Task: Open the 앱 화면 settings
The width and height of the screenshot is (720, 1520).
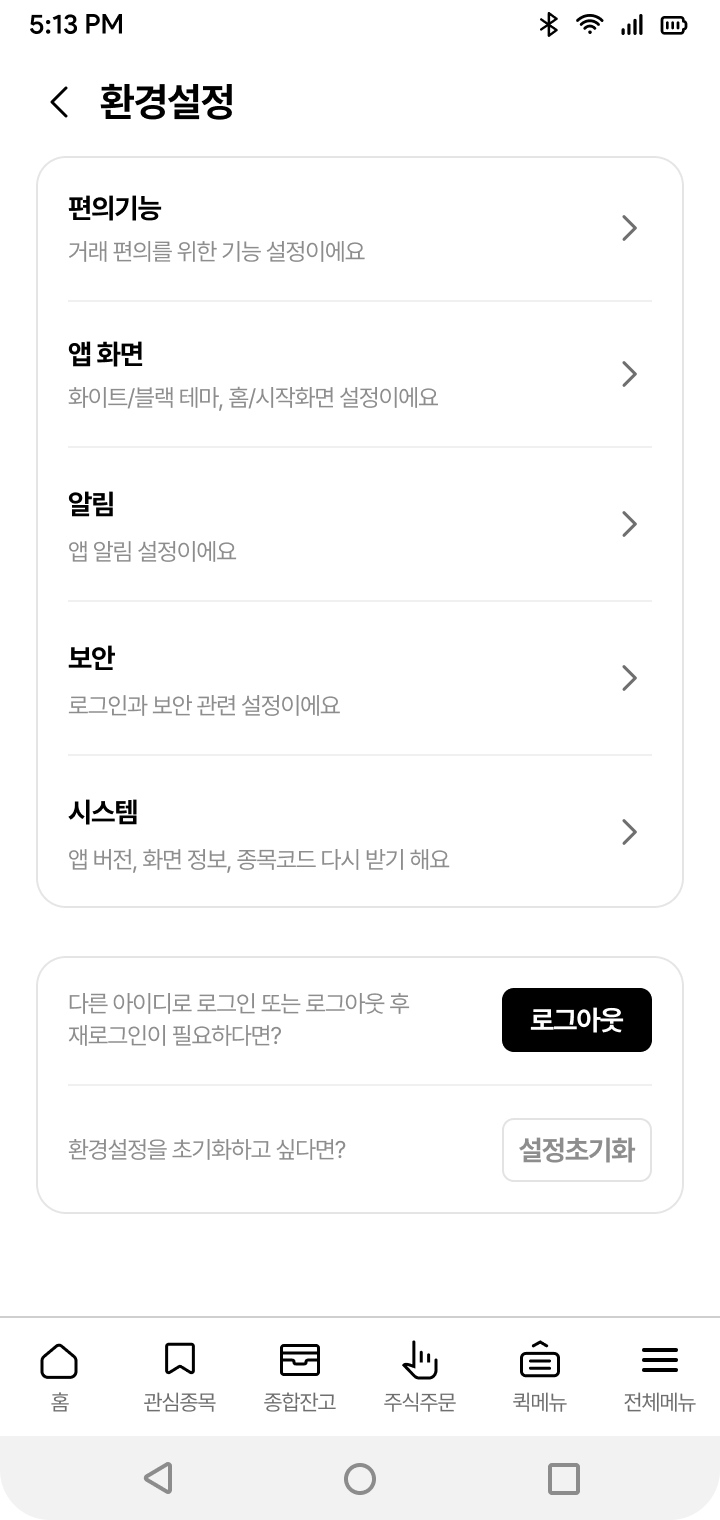Action: tap(359, 374)
